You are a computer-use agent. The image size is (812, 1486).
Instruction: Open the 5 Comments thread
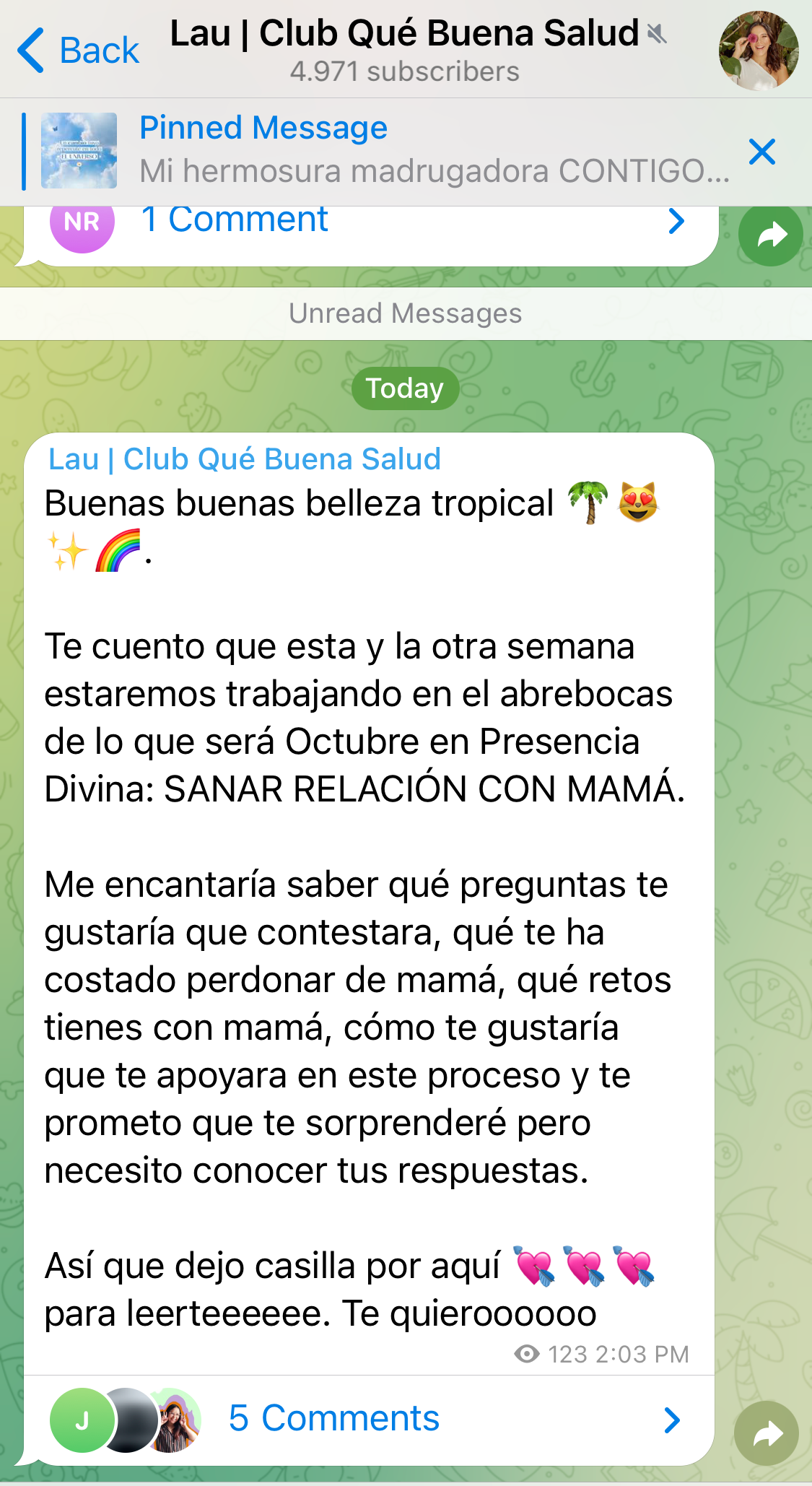(x=368, y=1419)
